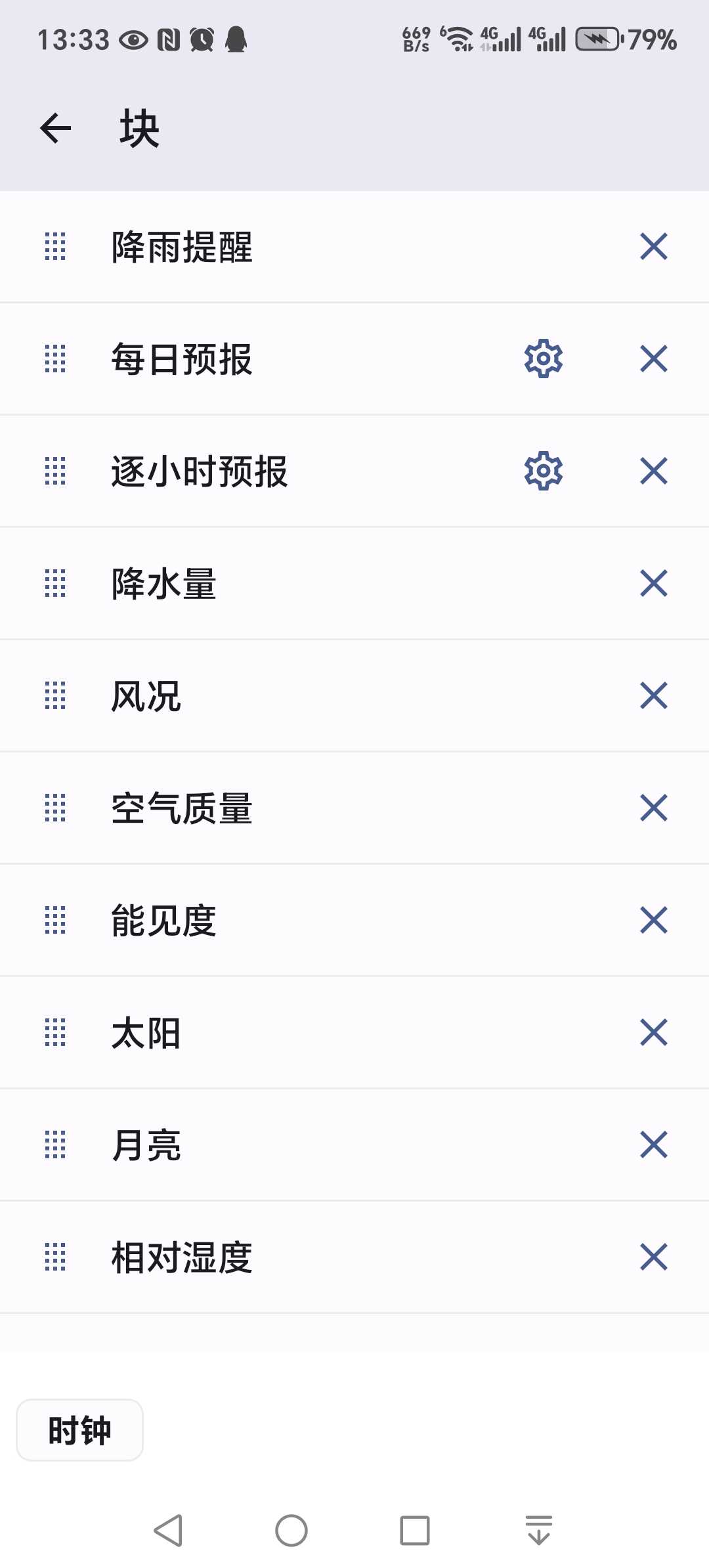Add the 时钟 block chip

[79, 1430]
